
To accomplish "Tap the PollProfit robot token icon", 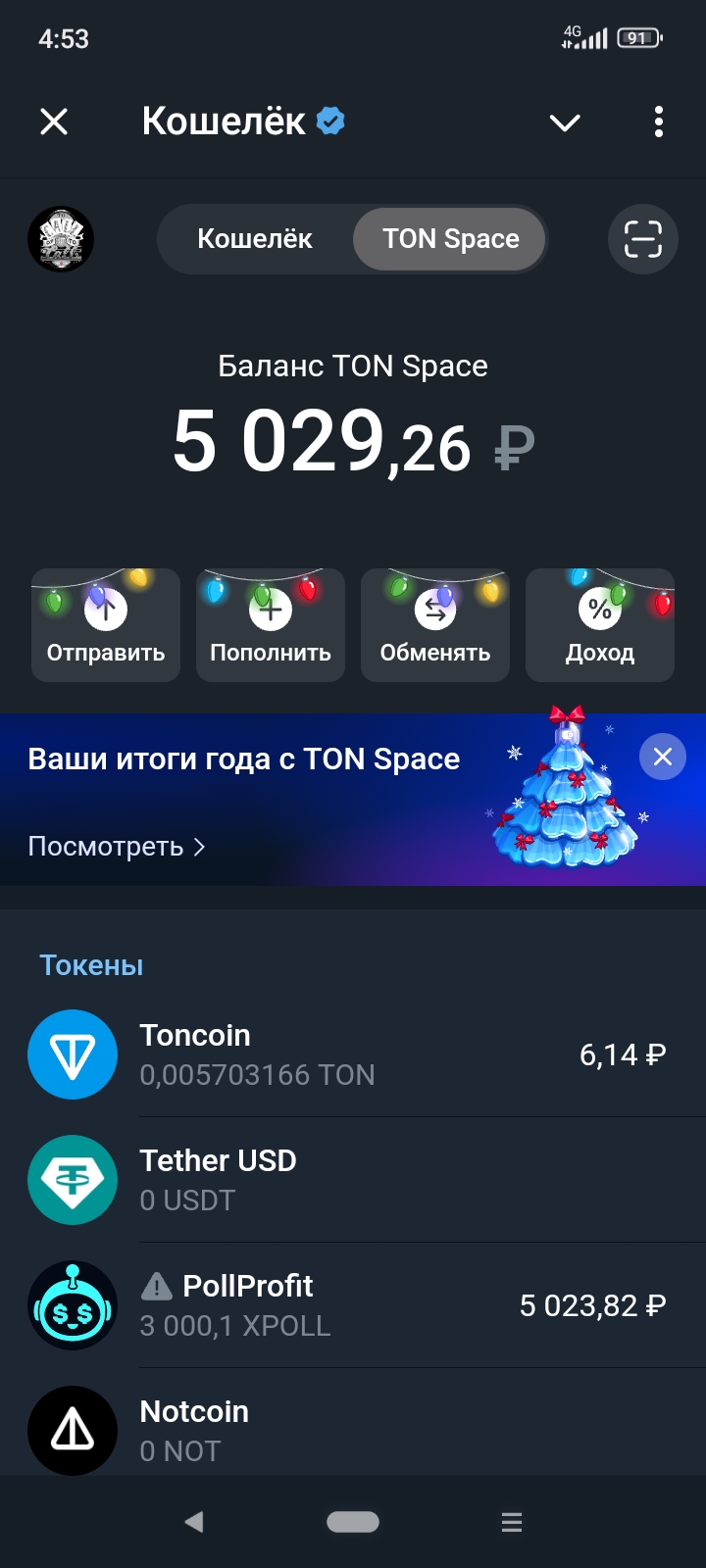I will click(73, 1305).
